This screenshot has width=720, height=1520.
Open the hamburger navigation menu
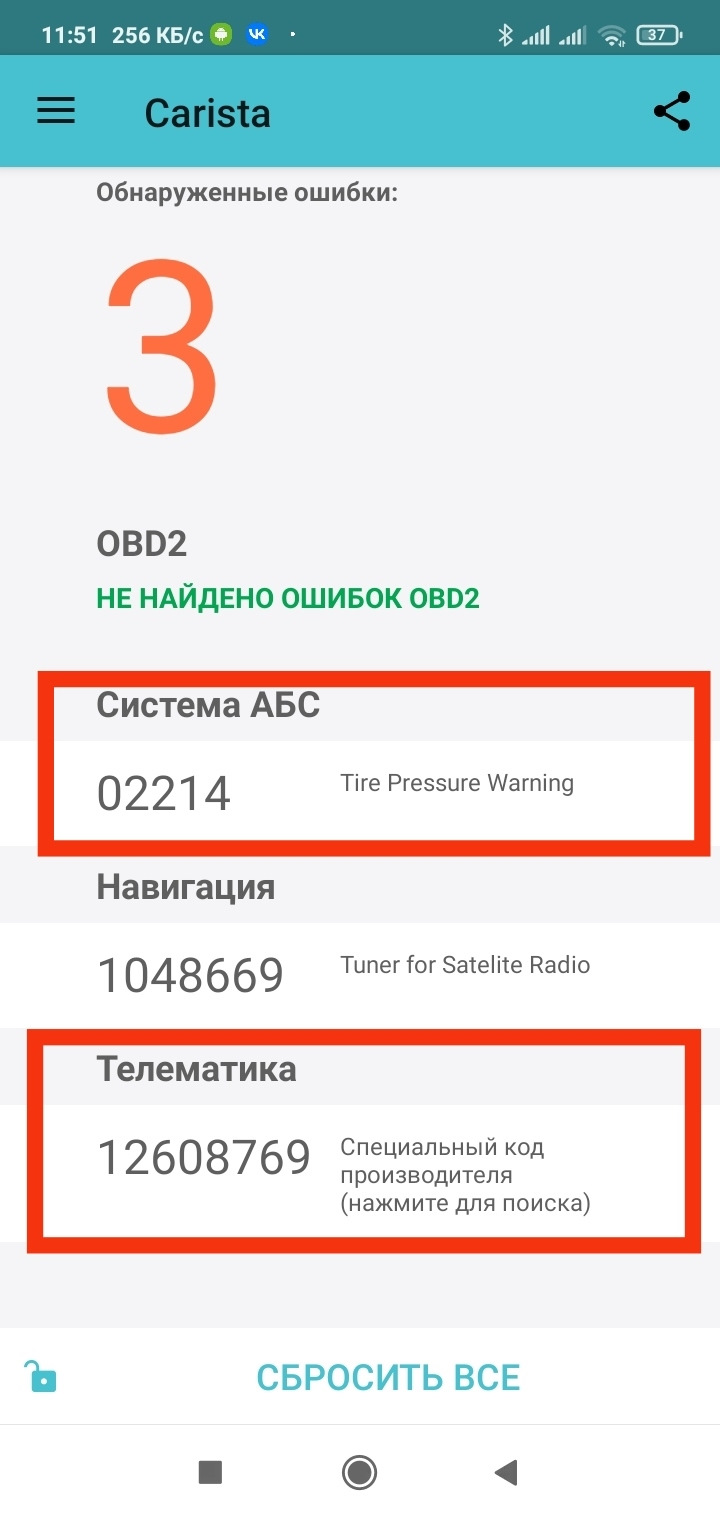click(56, 111)
